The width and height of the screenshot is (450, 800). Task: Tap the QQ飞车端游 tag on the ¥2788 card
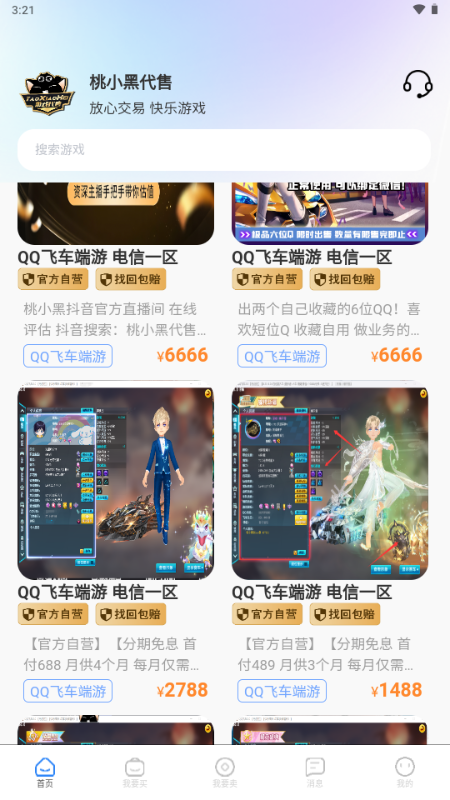pos(68,691)
